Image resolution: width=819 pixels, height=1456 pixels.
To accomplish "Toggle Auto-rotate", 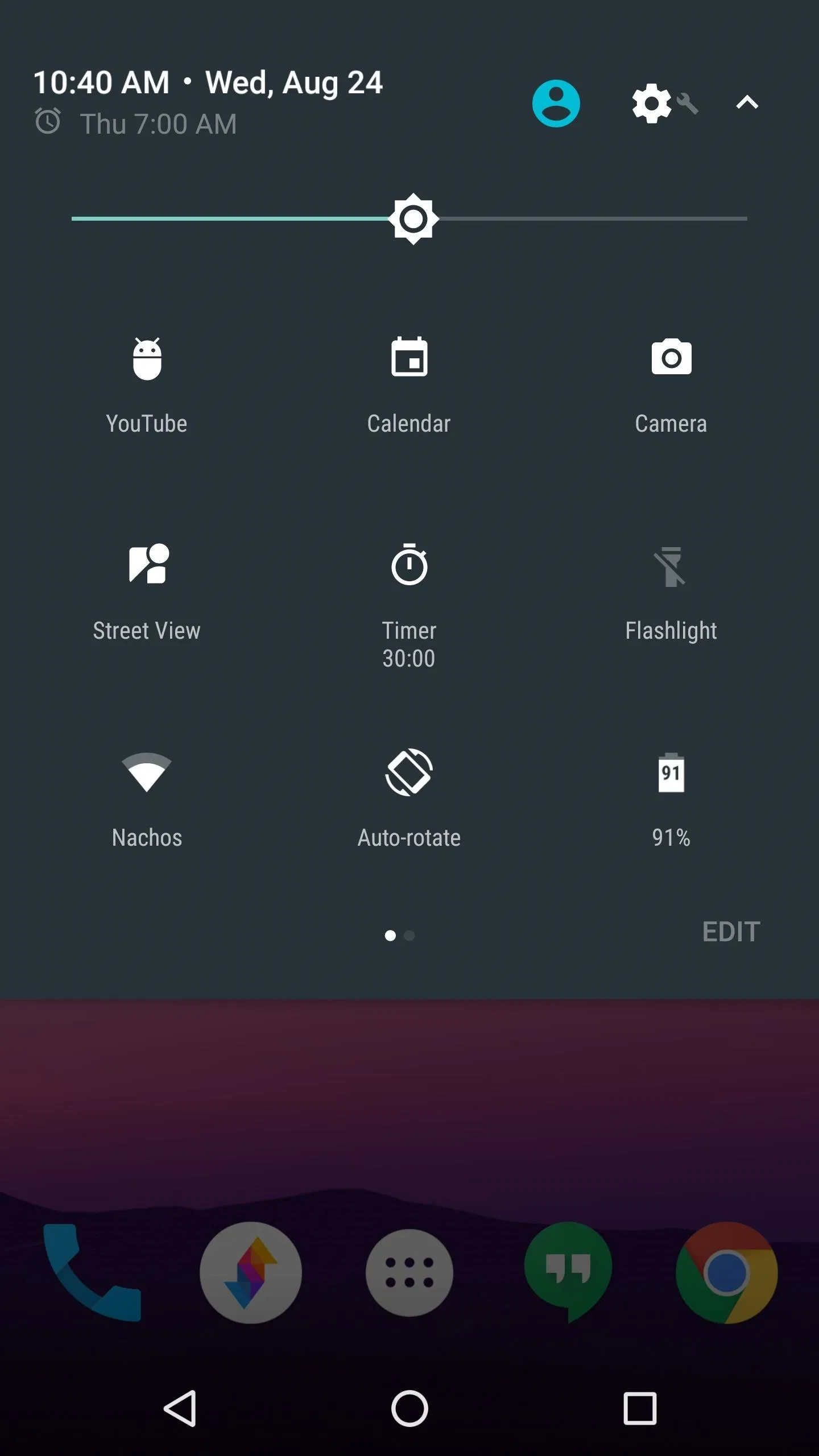I will coord(409,799).
